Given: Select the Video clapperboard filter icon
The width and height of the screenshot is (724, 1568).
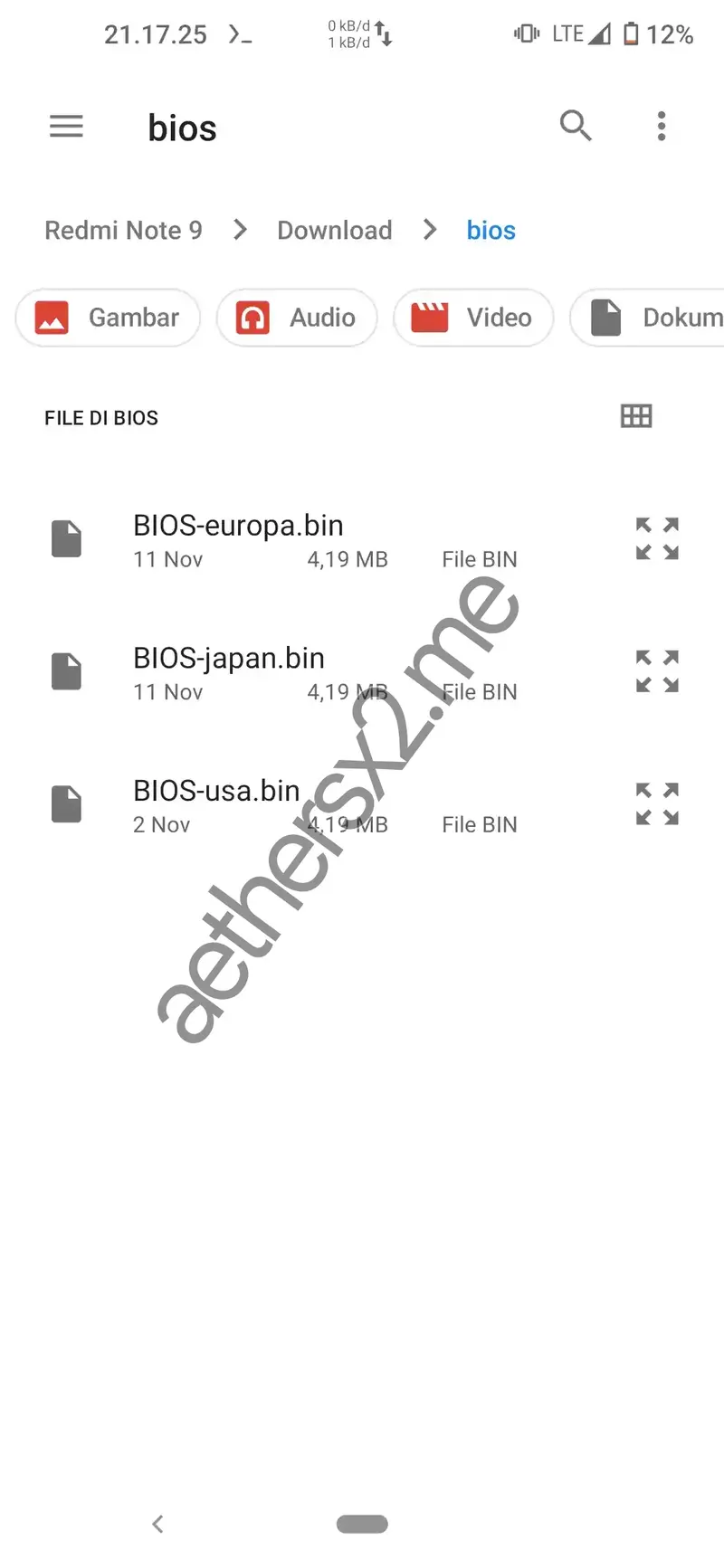Looking at the screenshot, I should tap(431, 318).
